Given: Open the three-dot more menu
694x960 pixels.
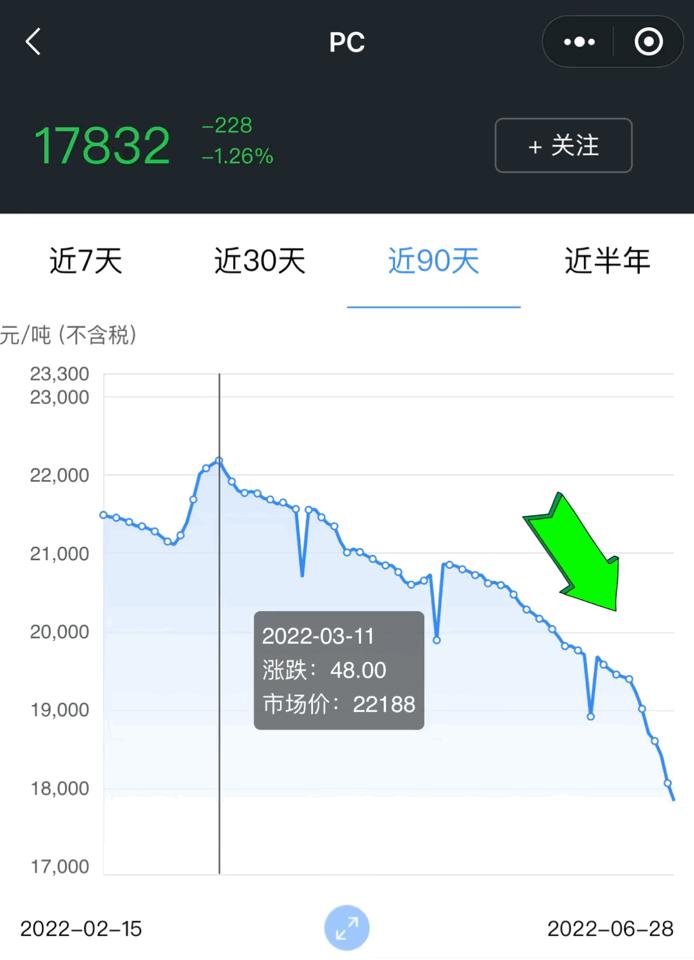Looking at the screenshot, I should point(580,42).
